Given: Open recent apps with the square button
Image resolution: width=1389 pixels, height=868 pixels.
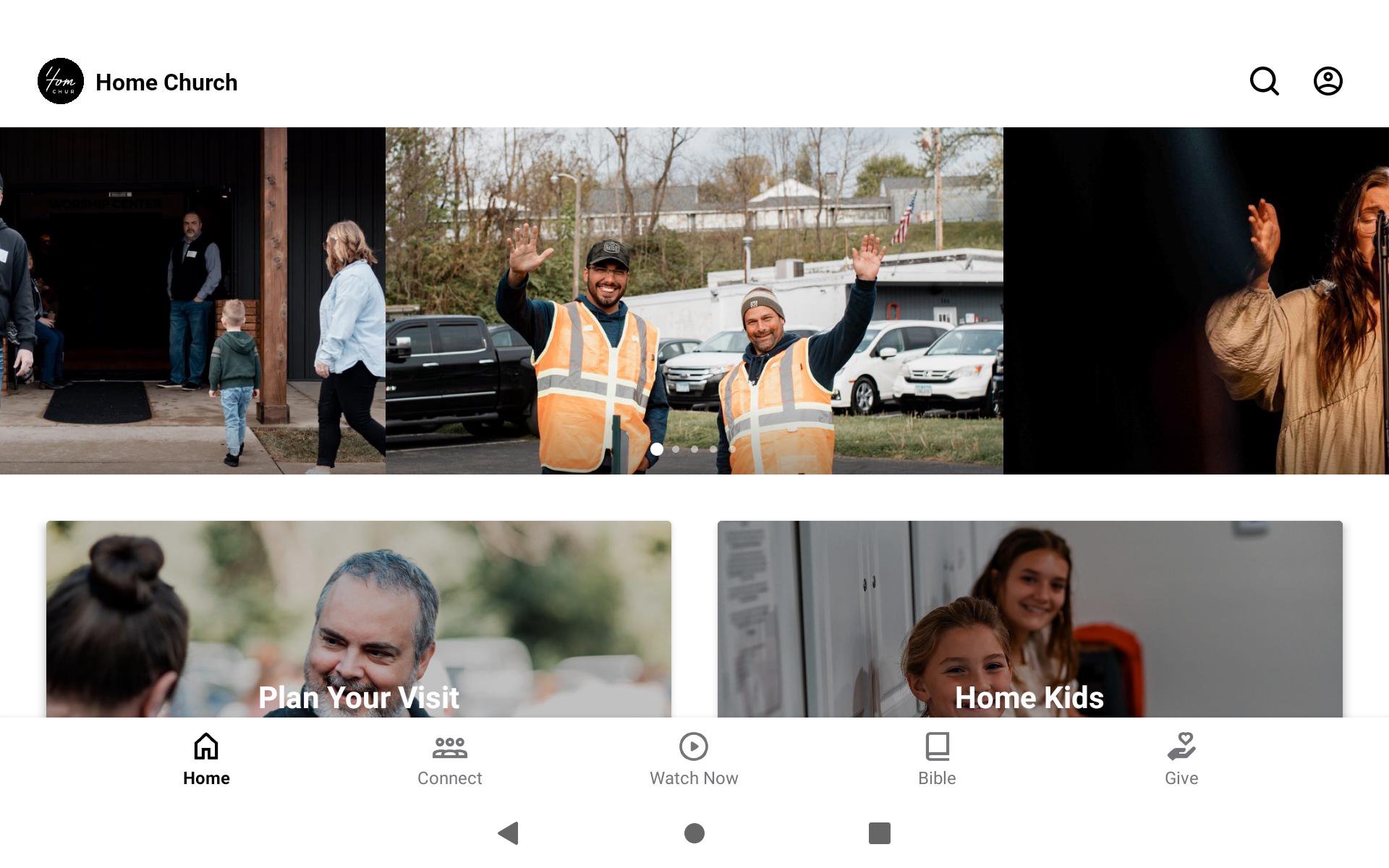Looking at the screenshot, I should [879, 833].
